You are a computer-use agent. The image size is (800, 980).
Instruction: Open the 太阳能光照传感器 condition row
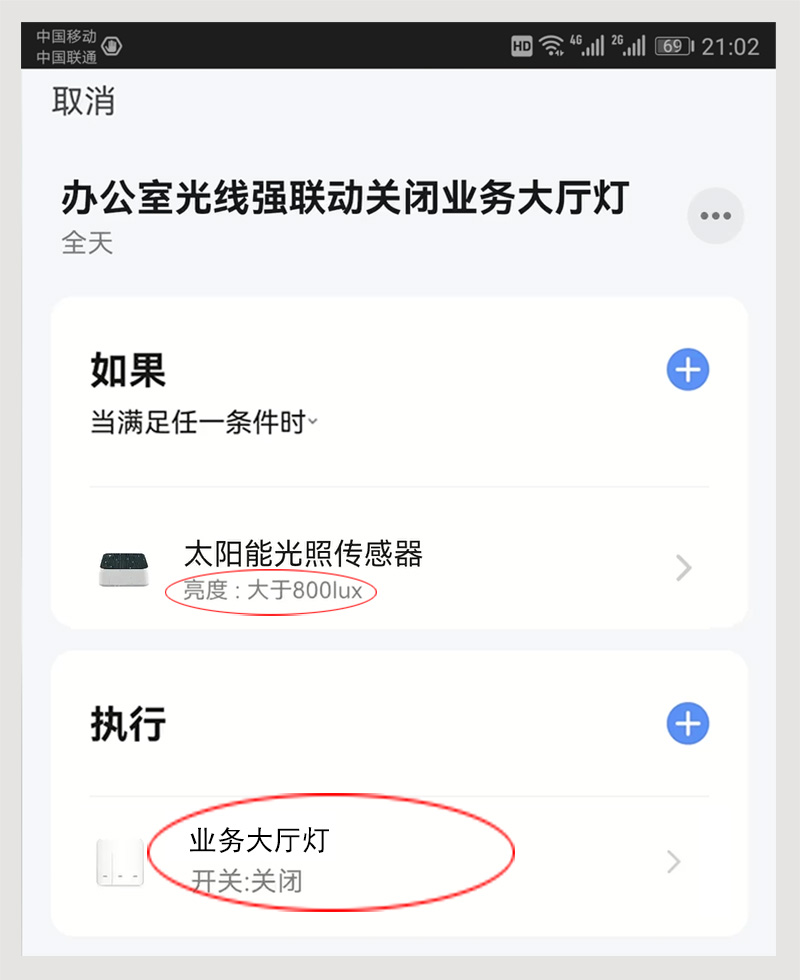click(400, 568)
